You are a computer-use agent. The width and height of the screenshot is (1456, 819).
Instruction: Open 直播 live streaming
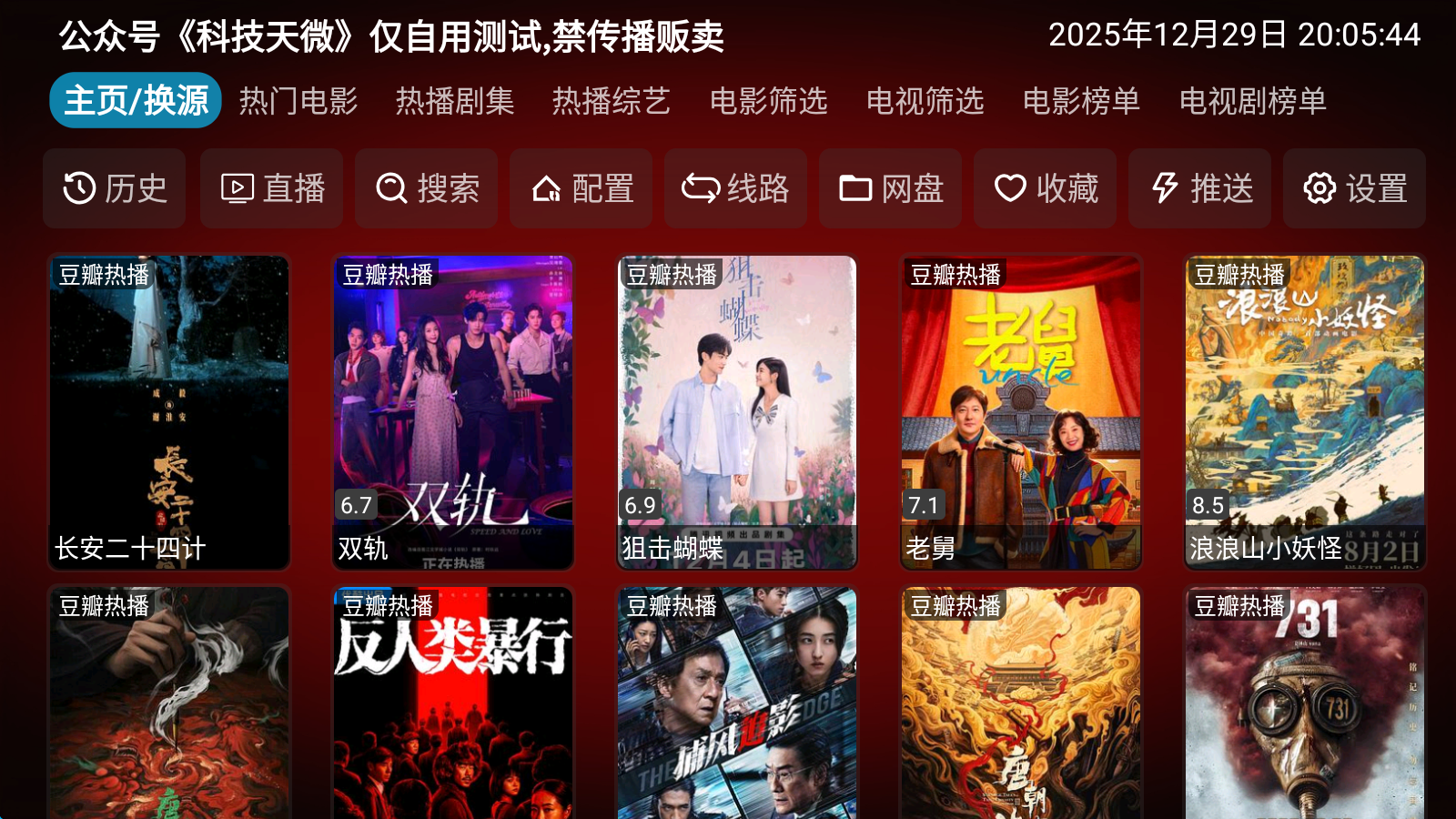tap(272, 188)
